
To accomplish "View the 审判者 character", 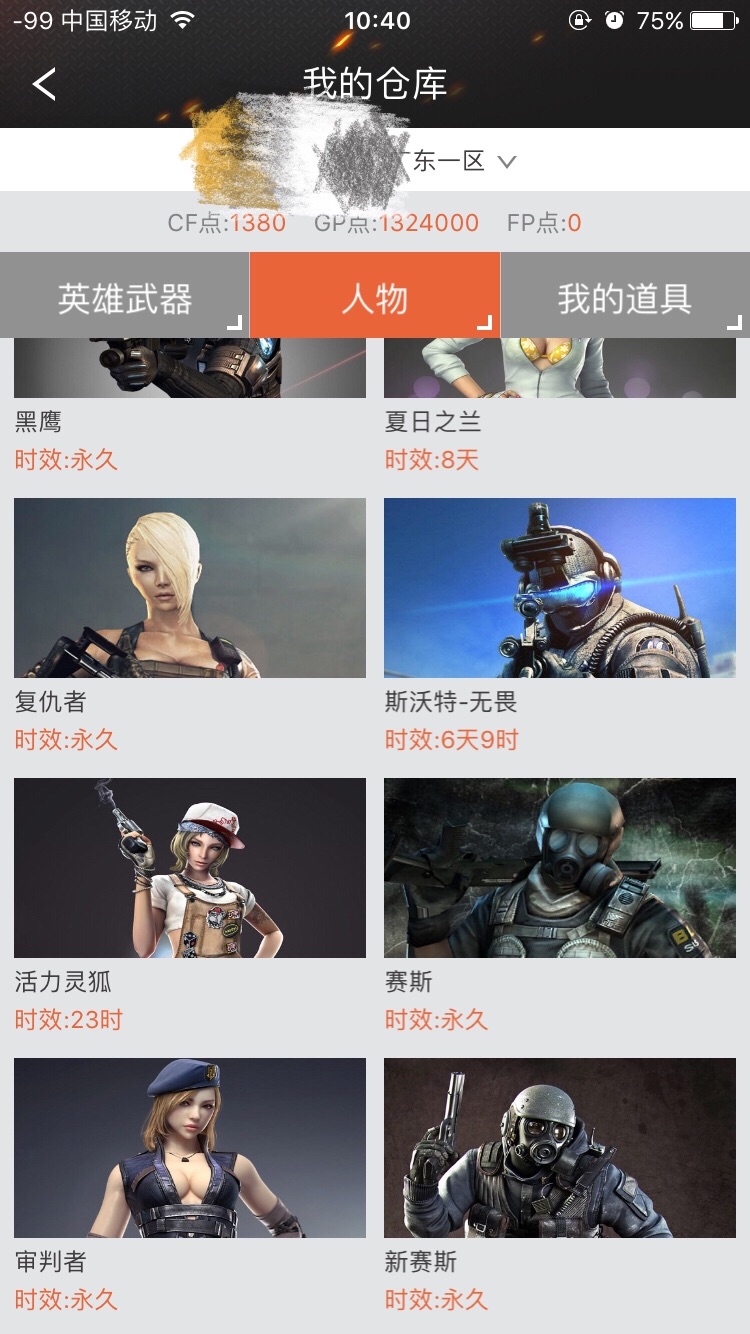I will pyautogui.click(x=190, y=1186).
